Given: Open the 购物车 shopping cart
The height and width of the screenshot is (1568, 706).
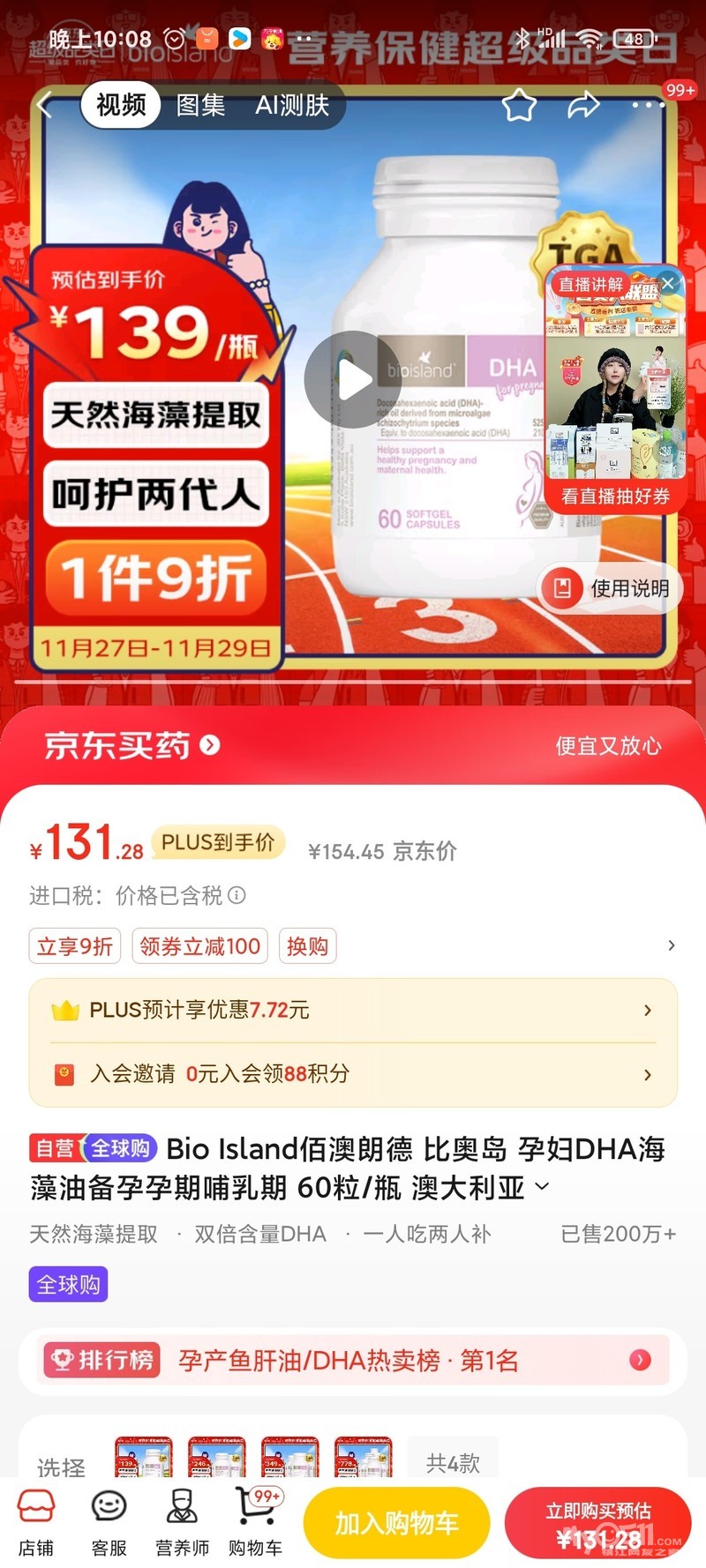Looking at the screenshot, I should (x=256, y=1523).
